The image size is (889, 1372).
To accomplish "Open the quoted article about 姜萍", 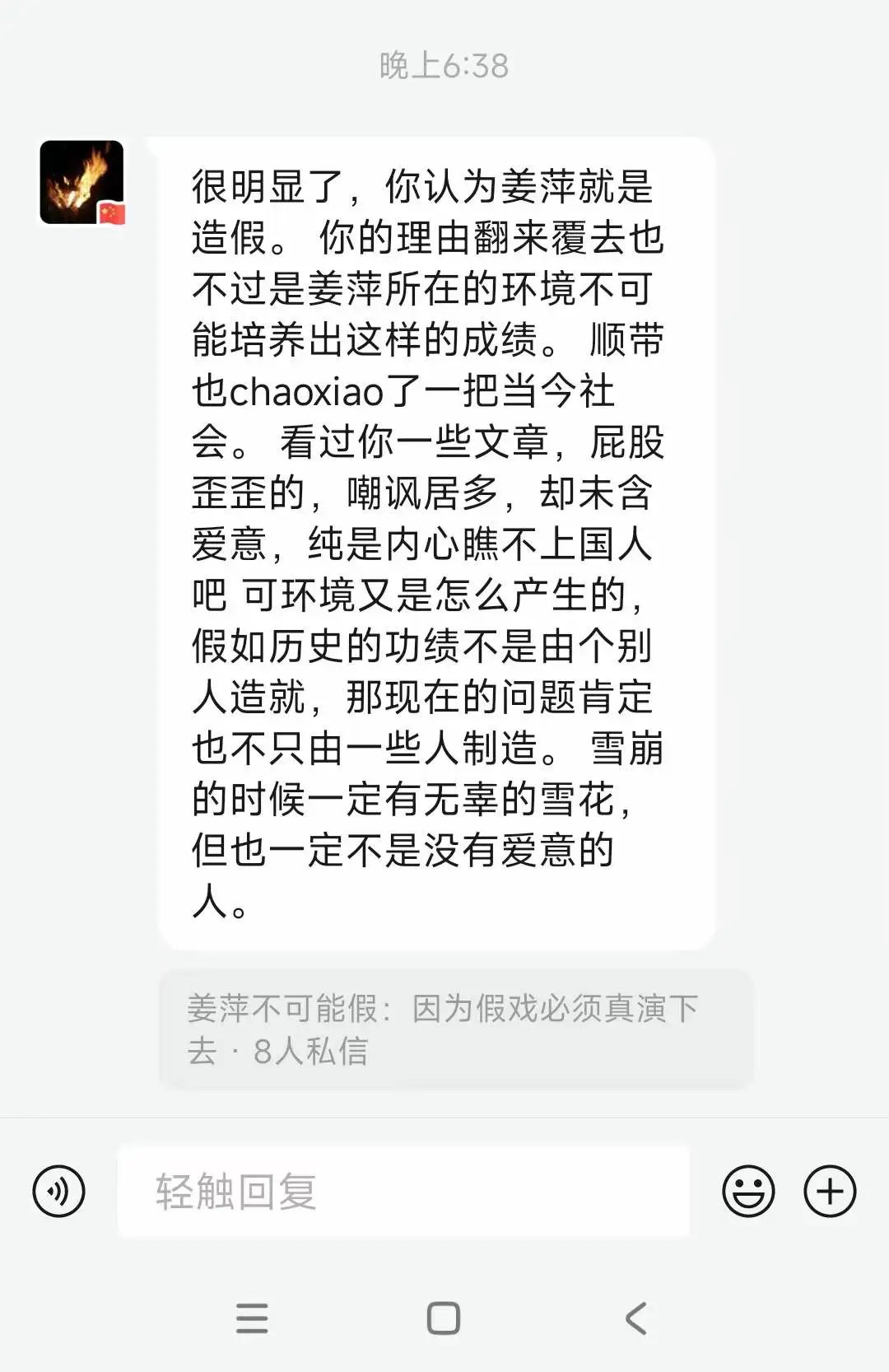I will [x=454, y=1029].
